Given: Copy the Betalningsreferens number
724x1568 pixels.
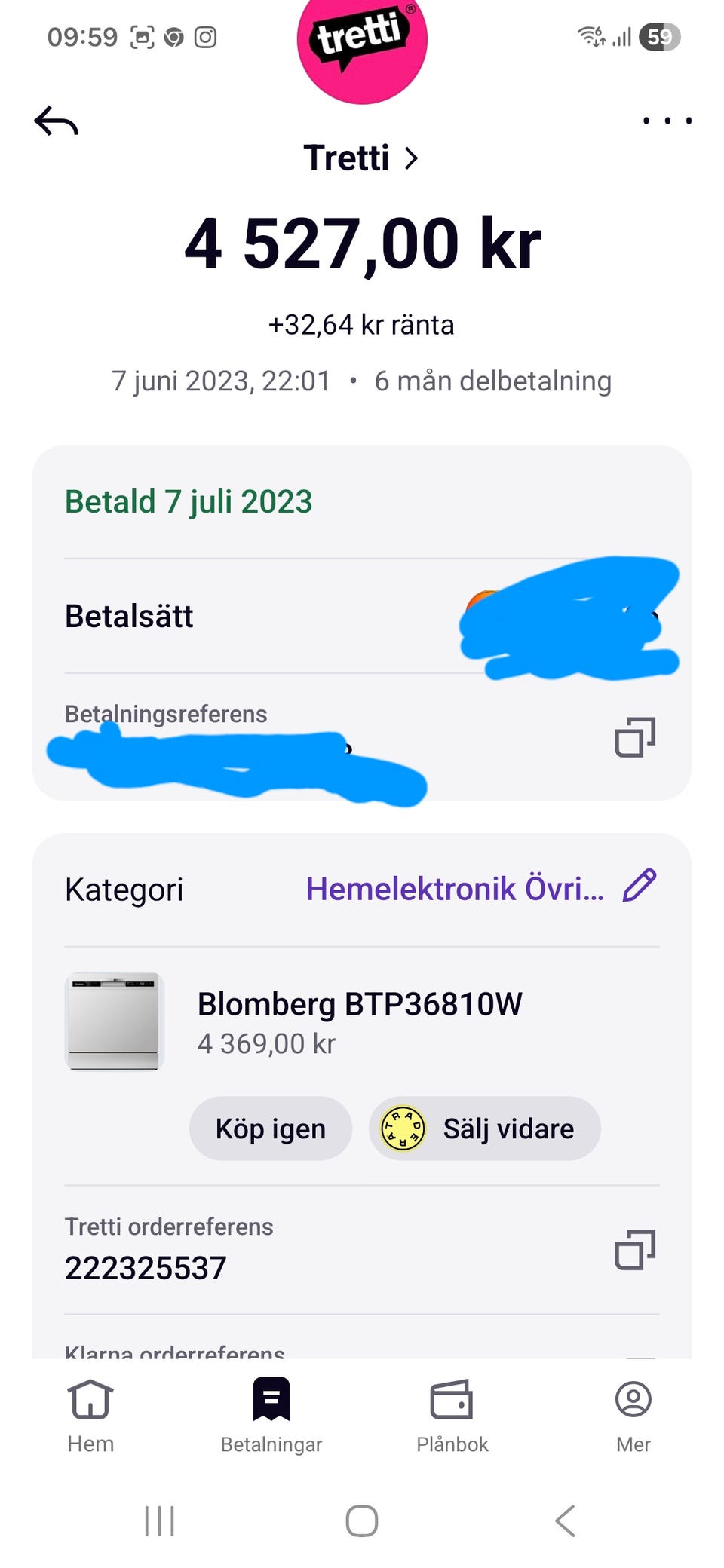Looking at the screenshot, I should click(x=634, y=737).
